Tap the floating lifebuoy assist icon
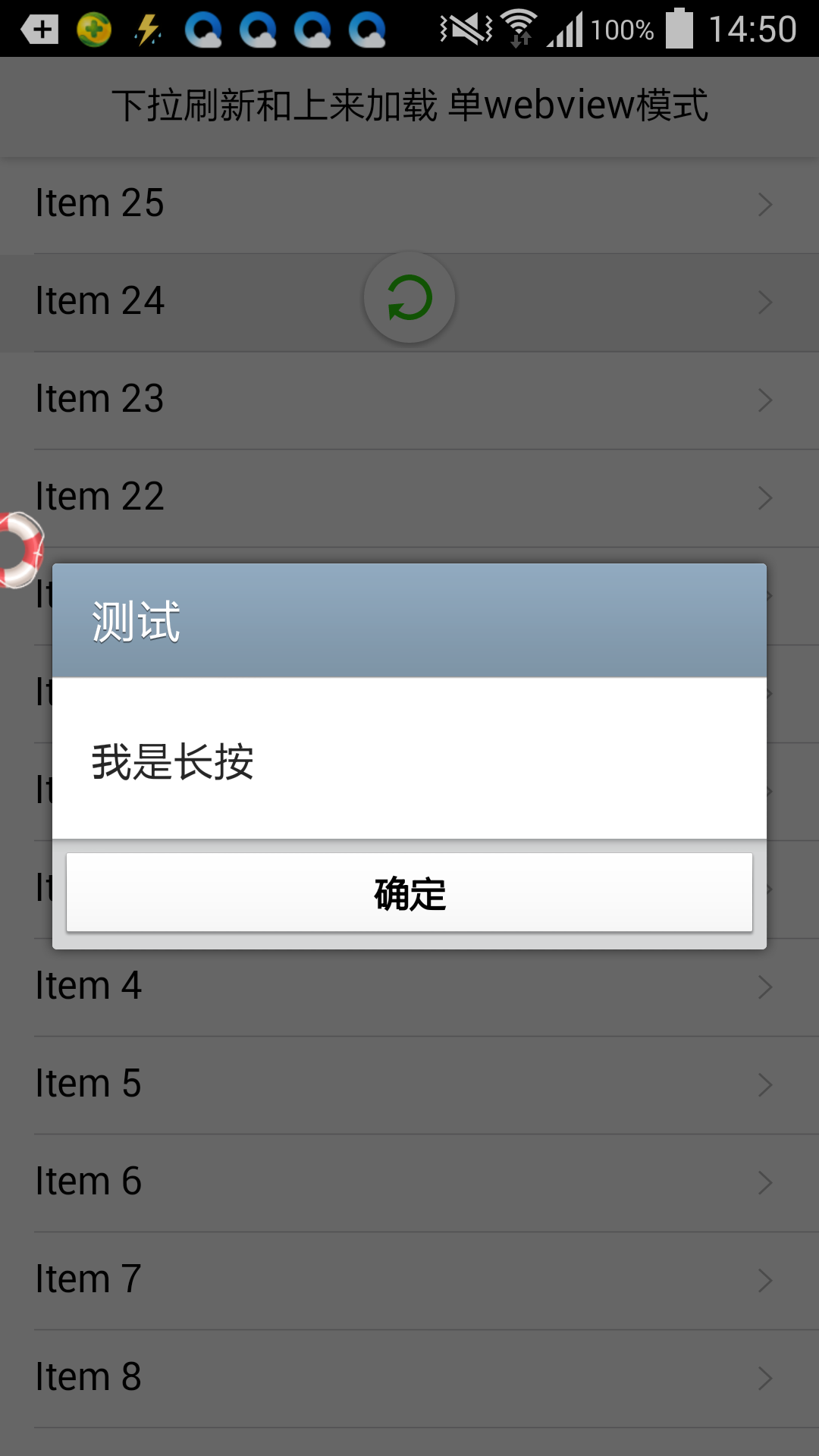Viewport: 819px width, 1456px height. 20,550
